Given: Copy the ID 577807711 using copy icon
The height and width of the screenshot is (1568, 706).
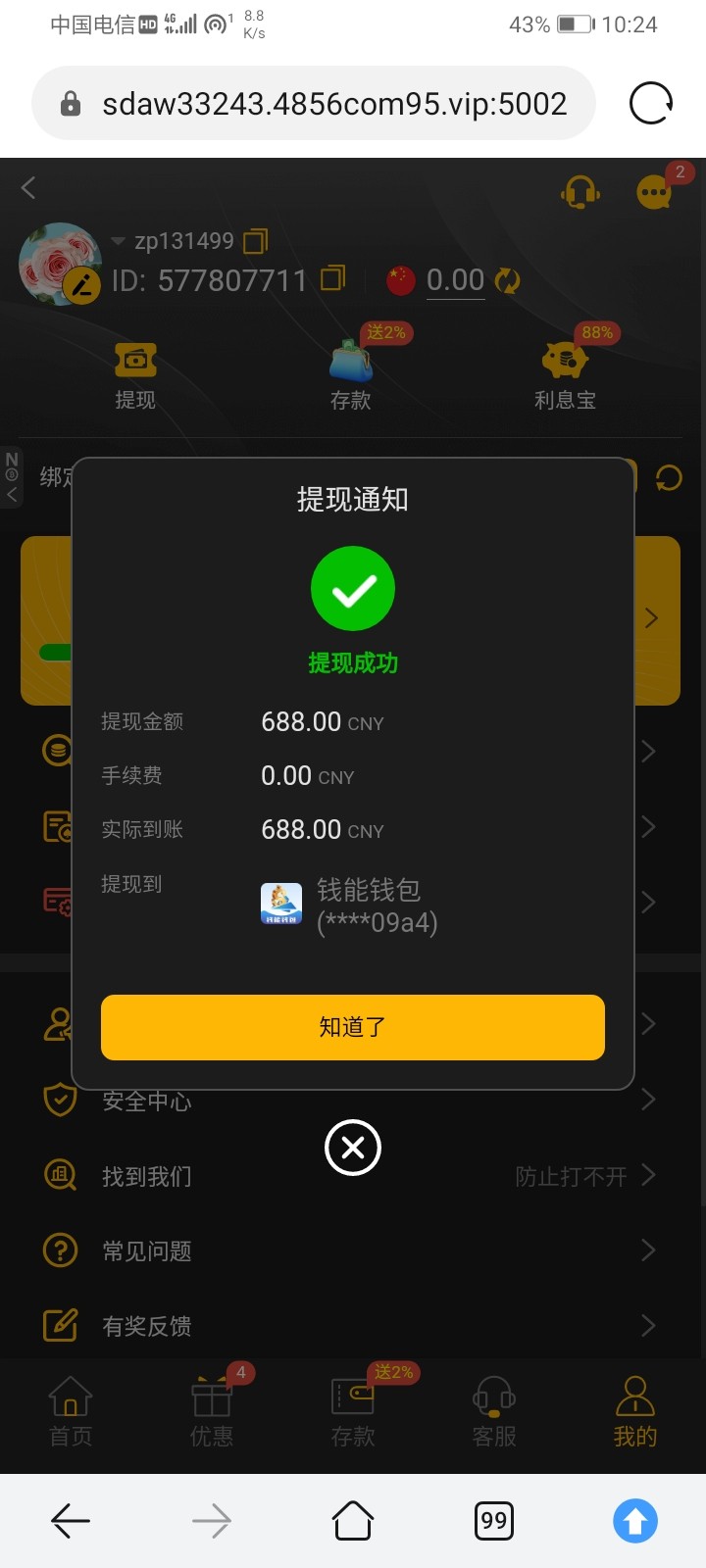Looking at the screenshot, I should point(332,279).
